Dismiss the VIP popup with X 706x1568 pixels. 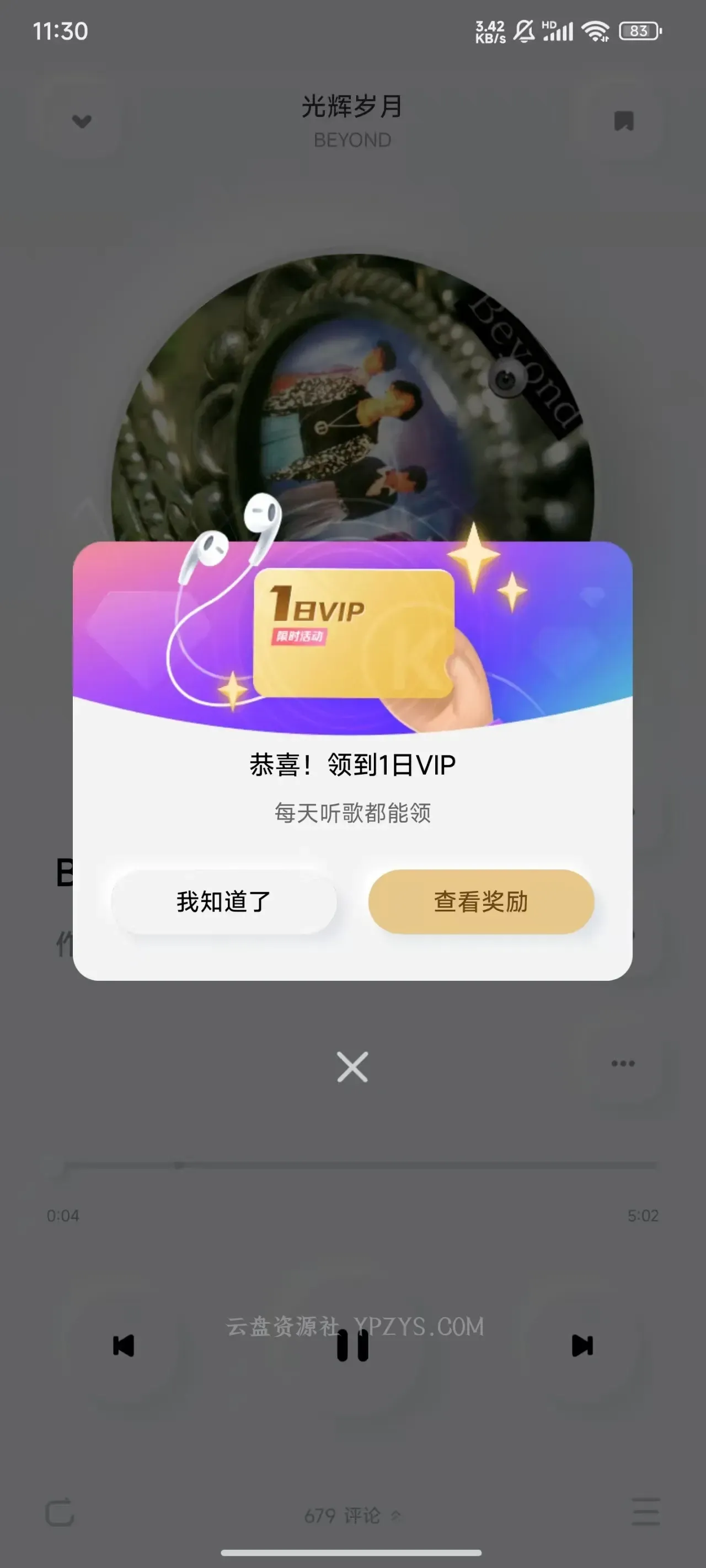point(352,1066)
